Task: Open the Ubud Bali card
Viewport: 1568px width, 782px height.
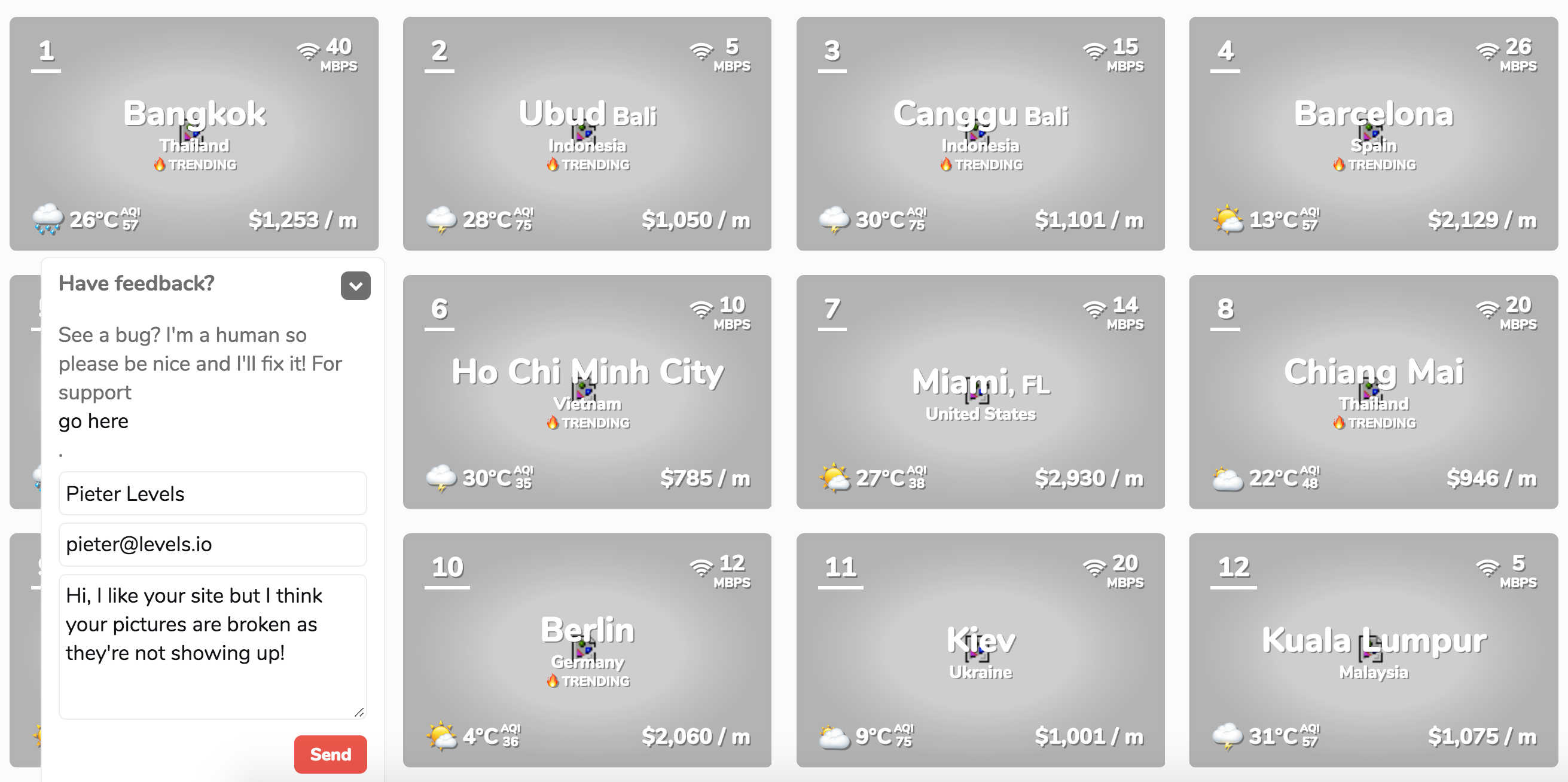Action: [x=587, y=134]
